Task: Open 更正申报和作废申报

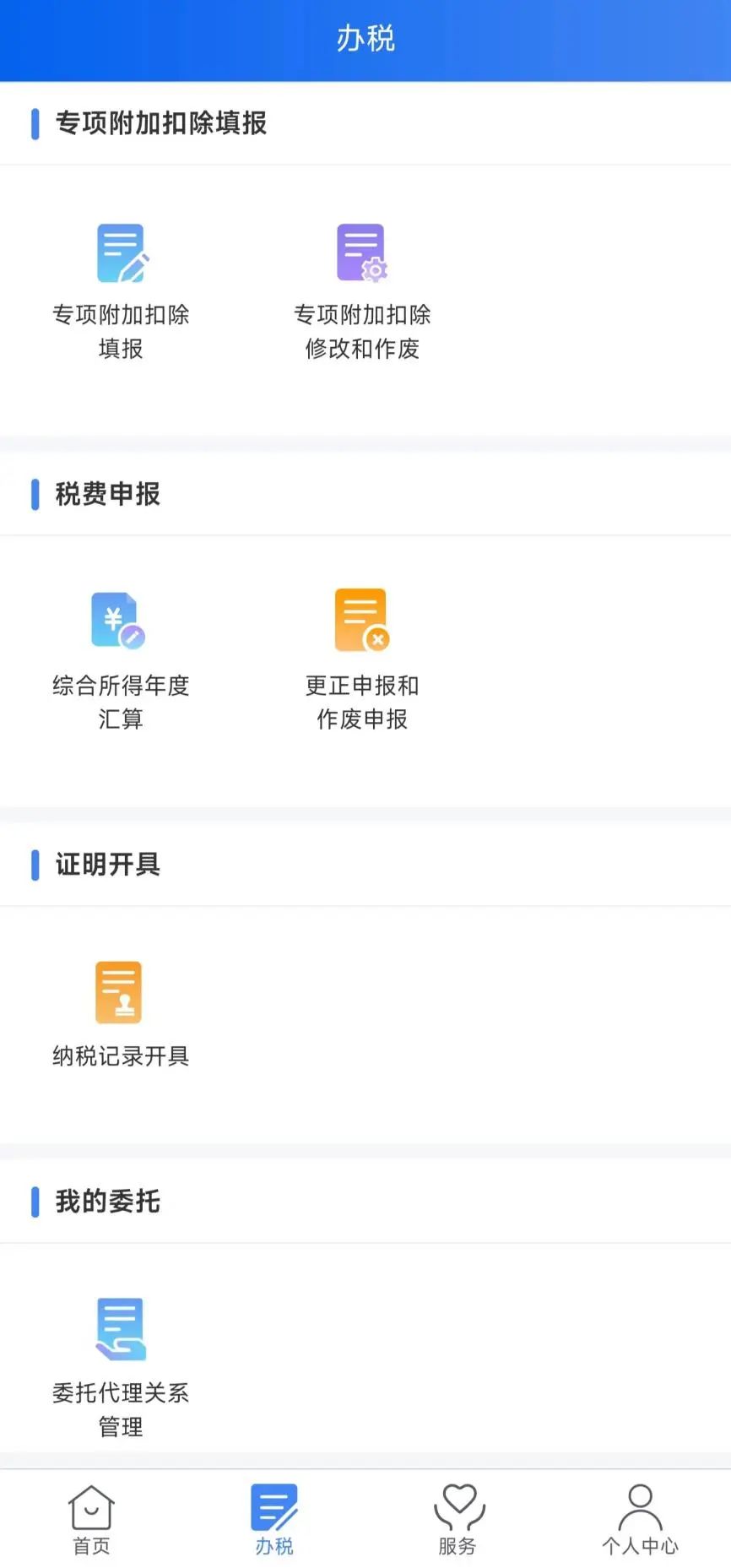Action: point(362,660)
